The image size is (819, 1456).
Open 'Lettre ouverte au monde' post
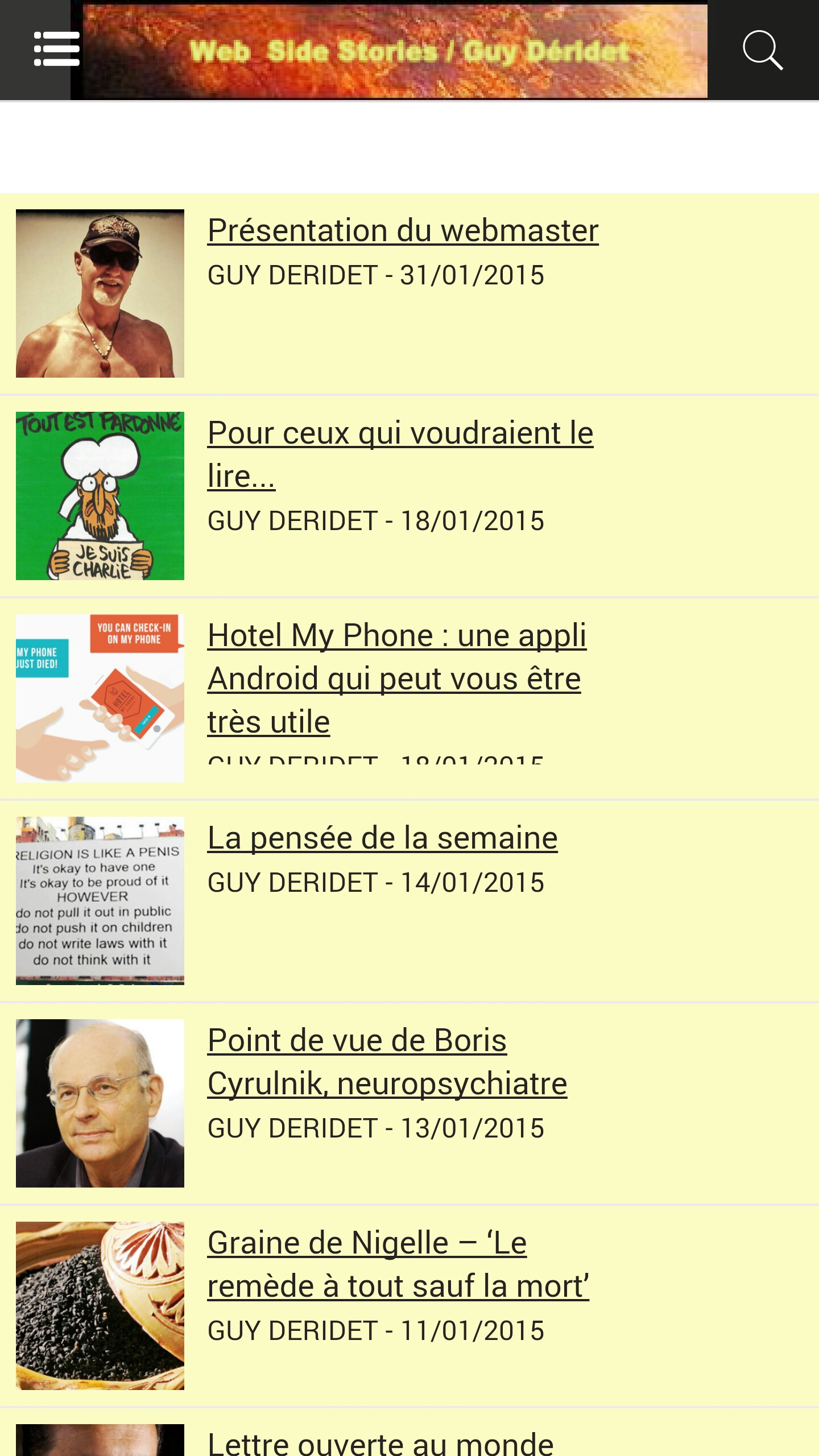380,1443
